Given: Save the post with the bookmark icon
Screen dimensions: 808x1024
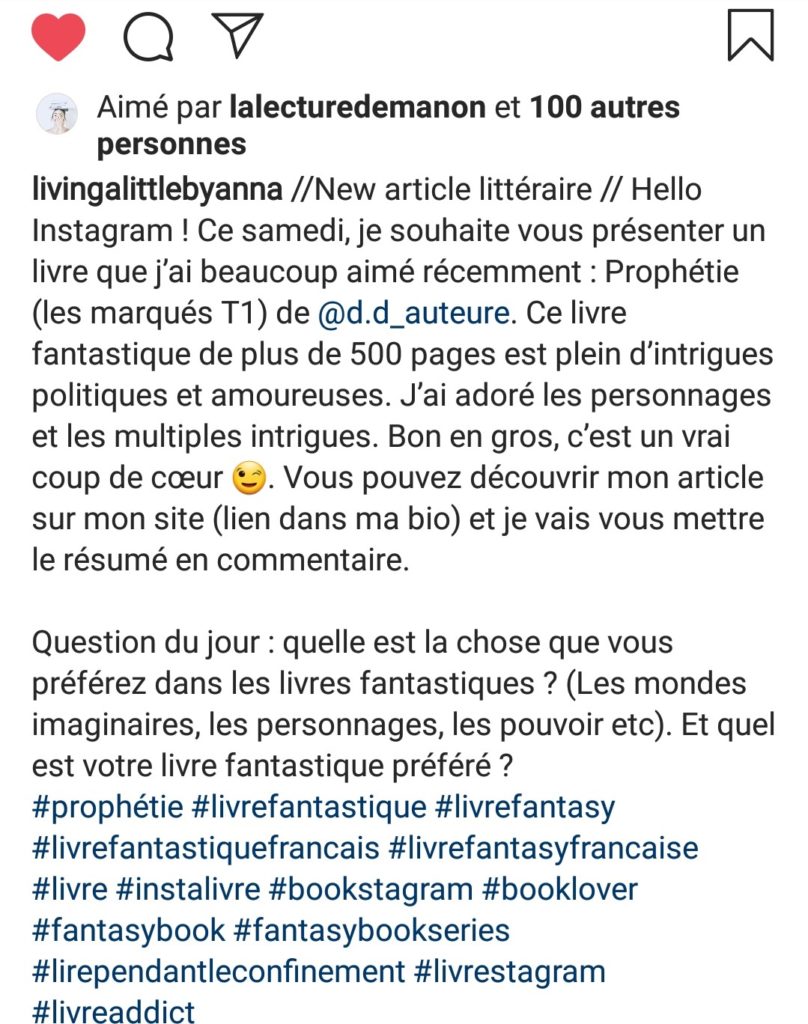Looking at the screenshot, I should (x=749, y=36).
